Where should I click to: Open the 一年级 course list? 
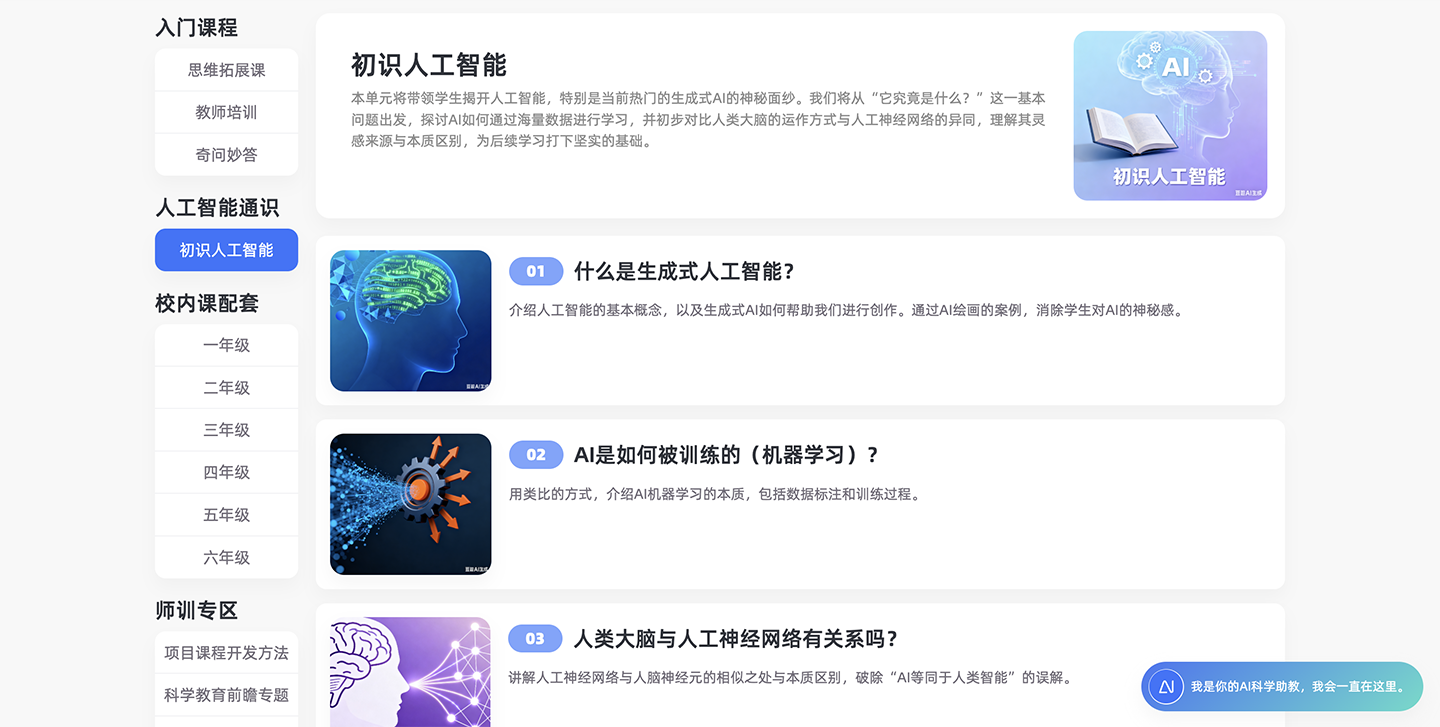click(x=226, y=345)
